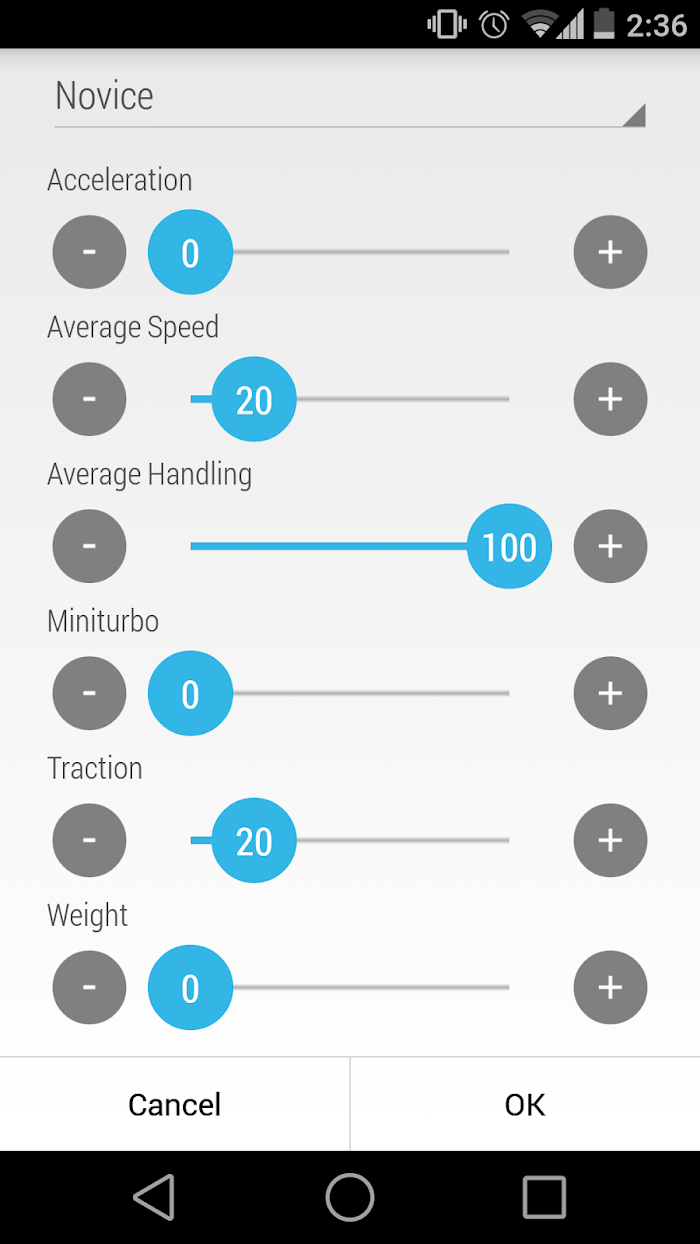Raise Average Speed using its plus button
This screenshot has height=1244, width=700.
[x=610, y=399]
